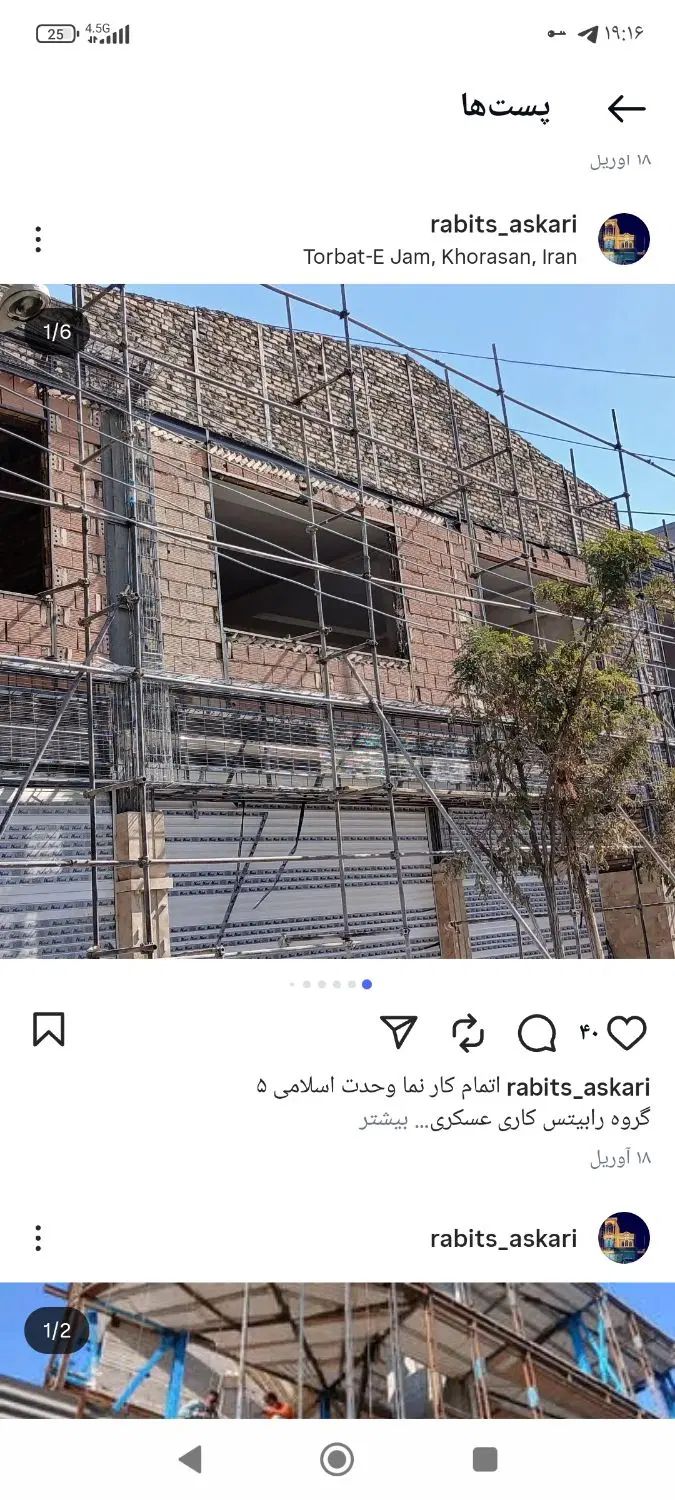Screen dimensions: 675x1500
Task: Open rabits_askari profile picture on first post
Action: tap(624, 239)
